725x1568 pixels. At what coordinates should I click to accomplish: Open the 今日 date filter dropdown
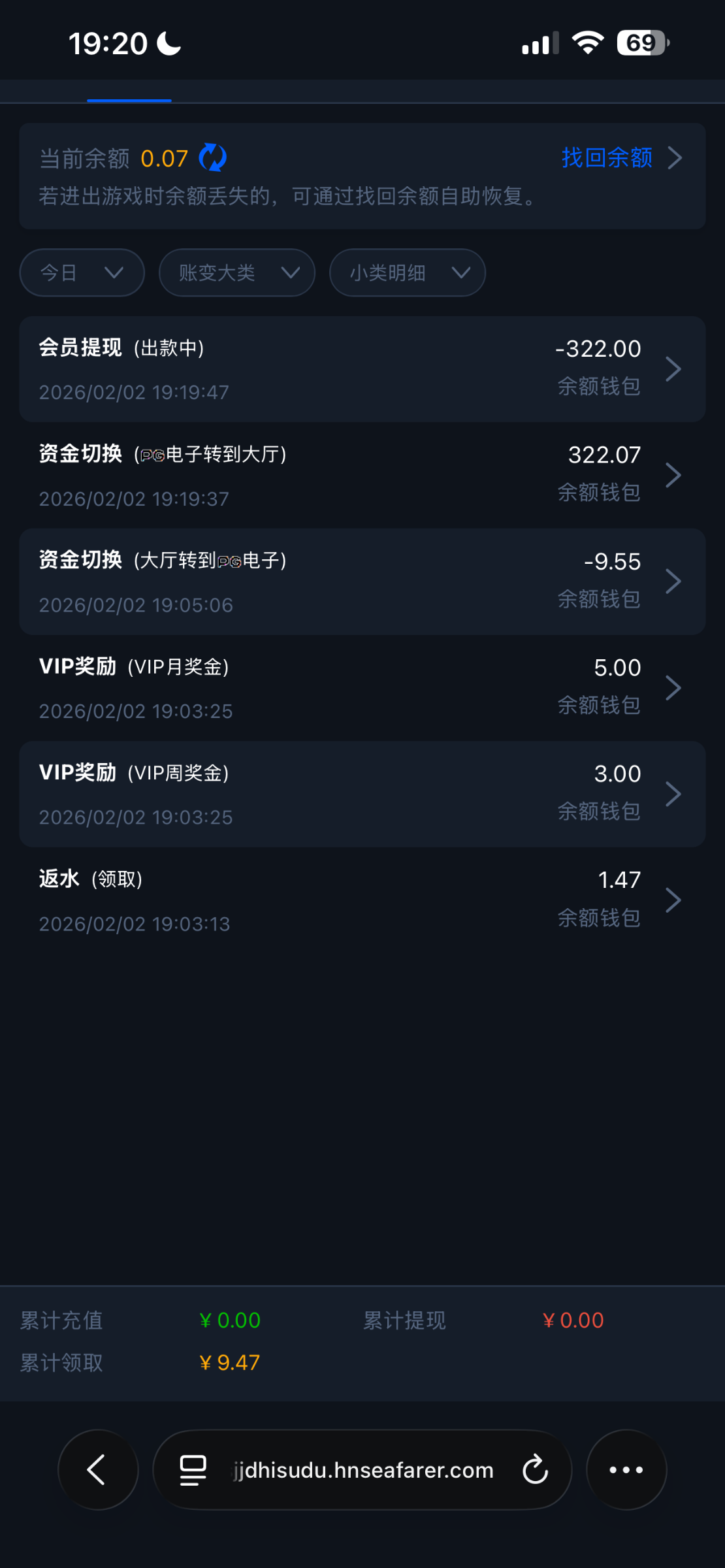click(81, 272)
